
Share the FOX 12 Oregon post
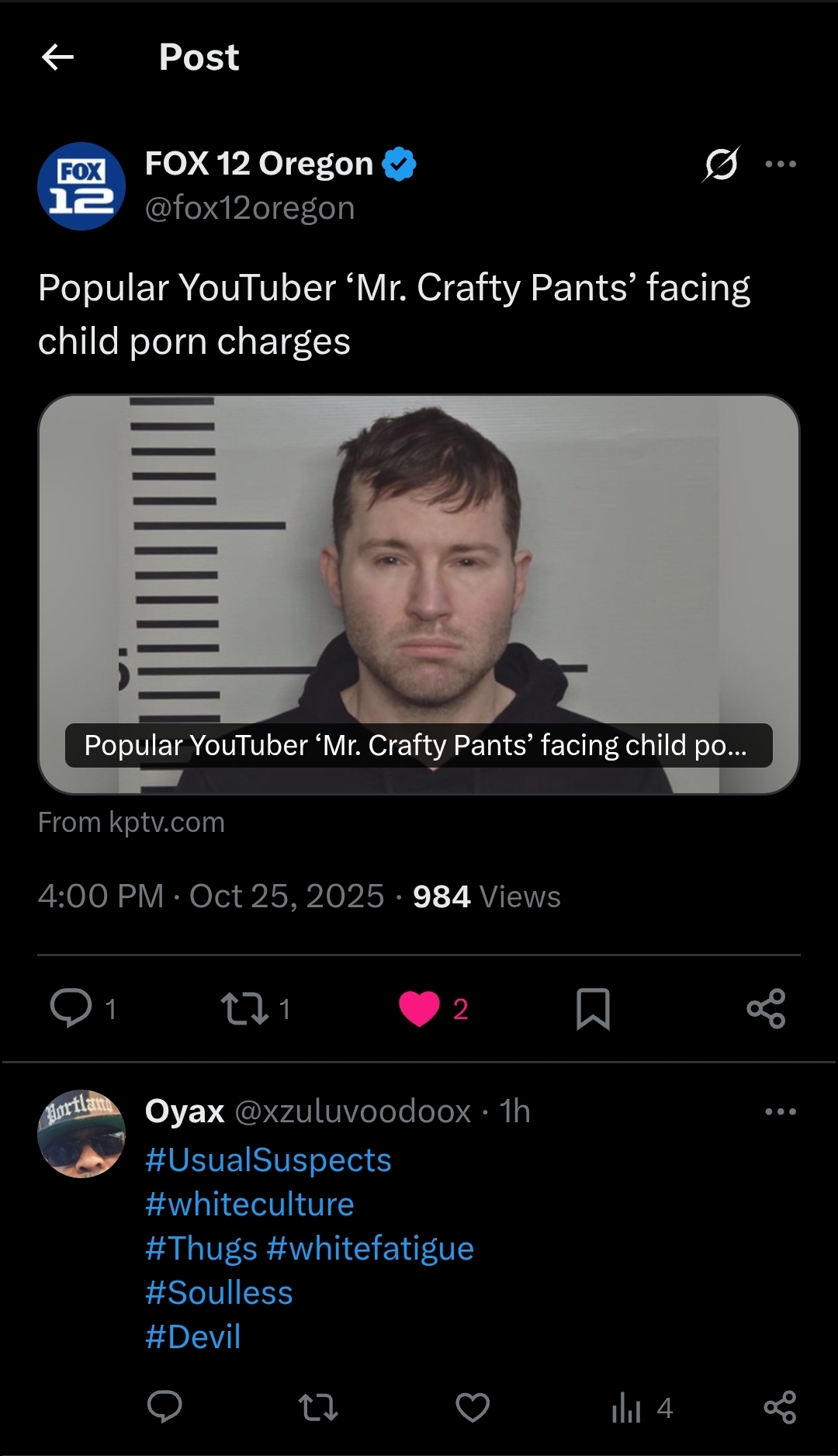coord(766,1008)
